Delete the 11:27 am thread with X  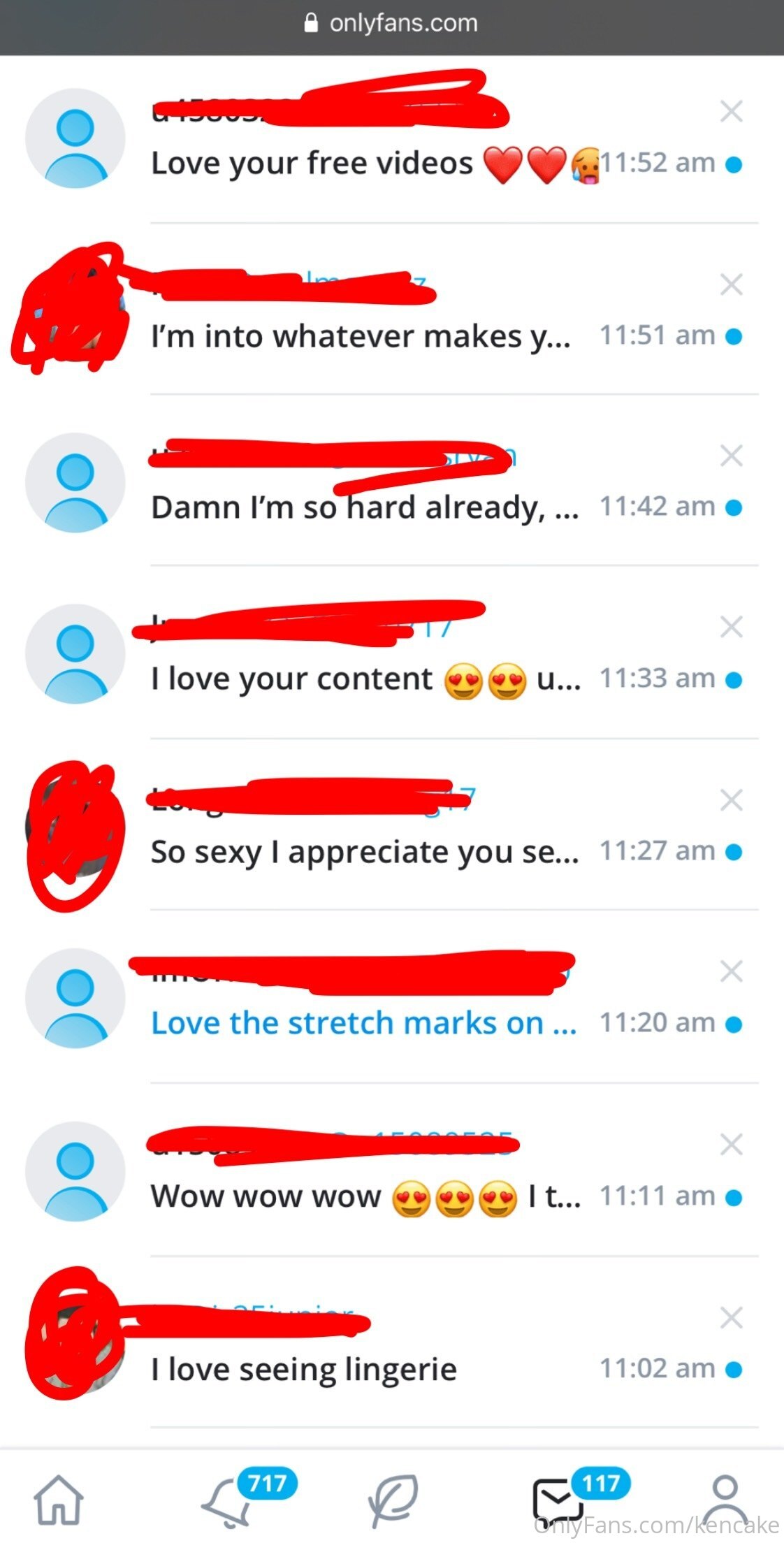pos(732,799)
